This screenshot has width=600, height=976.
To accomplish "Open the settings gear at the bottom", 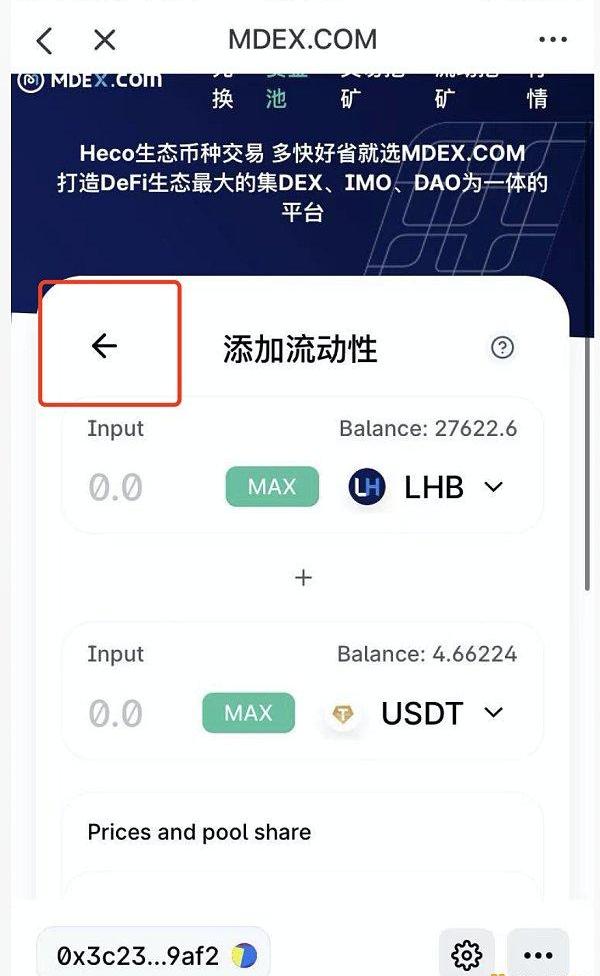I will pos(467,955).
